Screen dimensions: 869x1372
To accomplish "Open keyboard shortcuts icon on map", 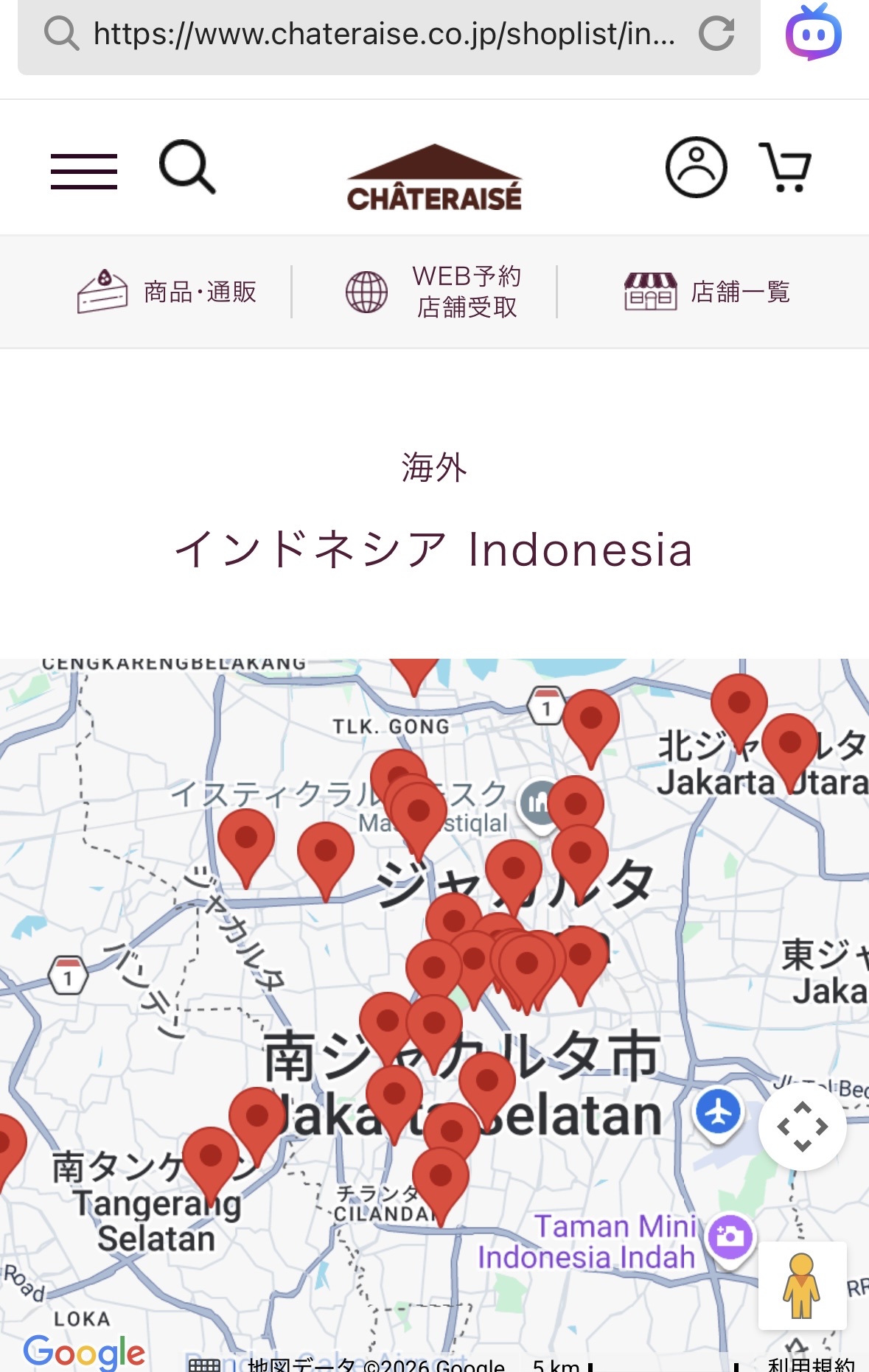I will (x=204, y=1365).
